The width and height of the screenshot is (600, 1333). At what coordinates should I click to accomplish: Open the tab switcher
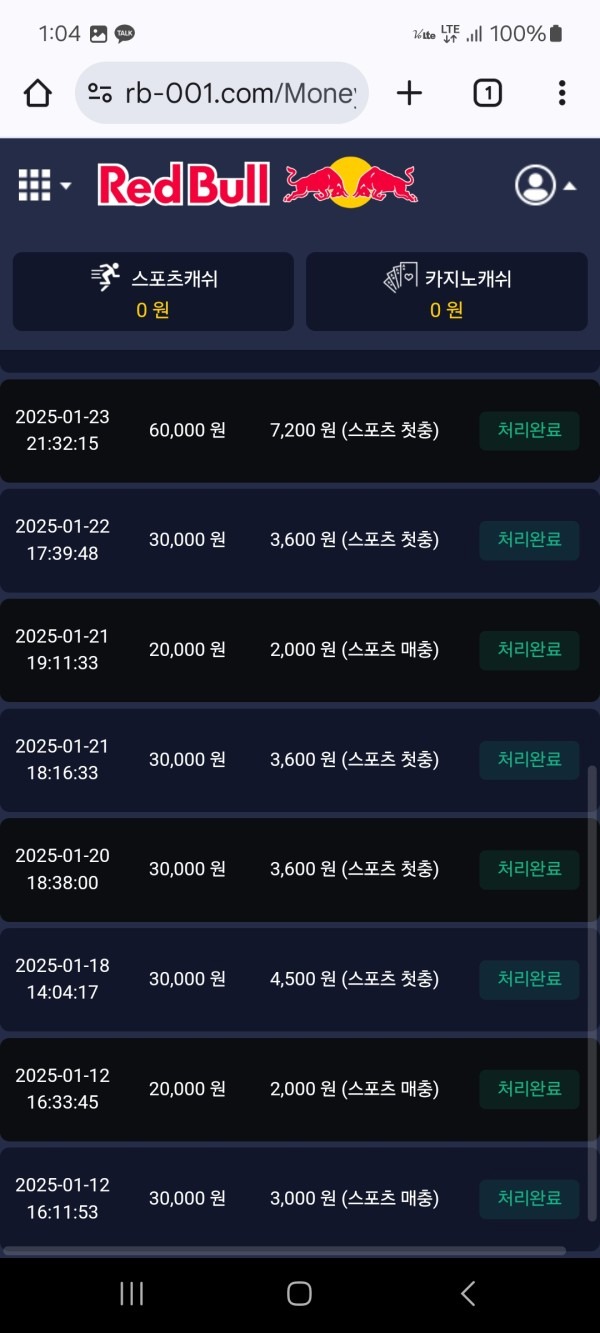(487, 93)
